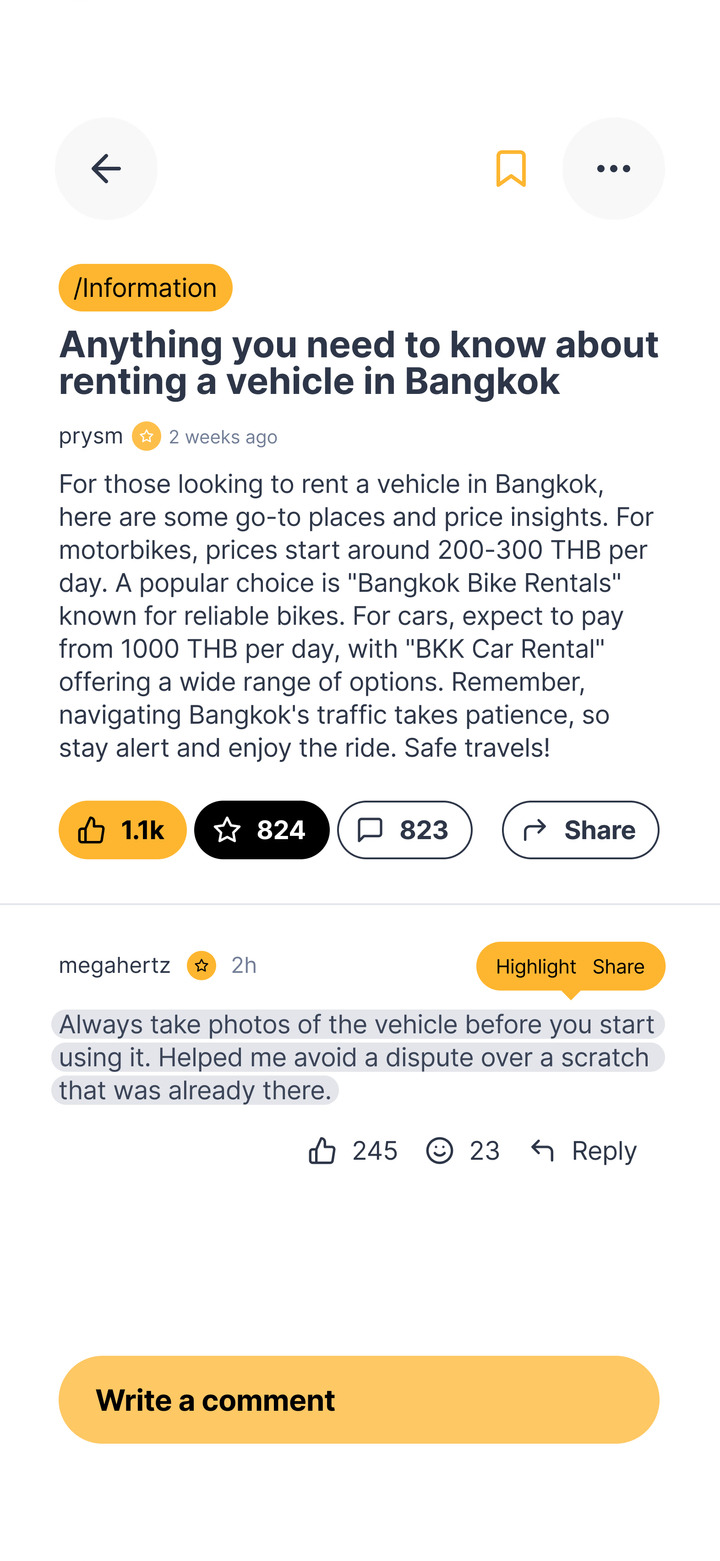
Task: Open the three-dot overflow menu
Action: (613, 169)
